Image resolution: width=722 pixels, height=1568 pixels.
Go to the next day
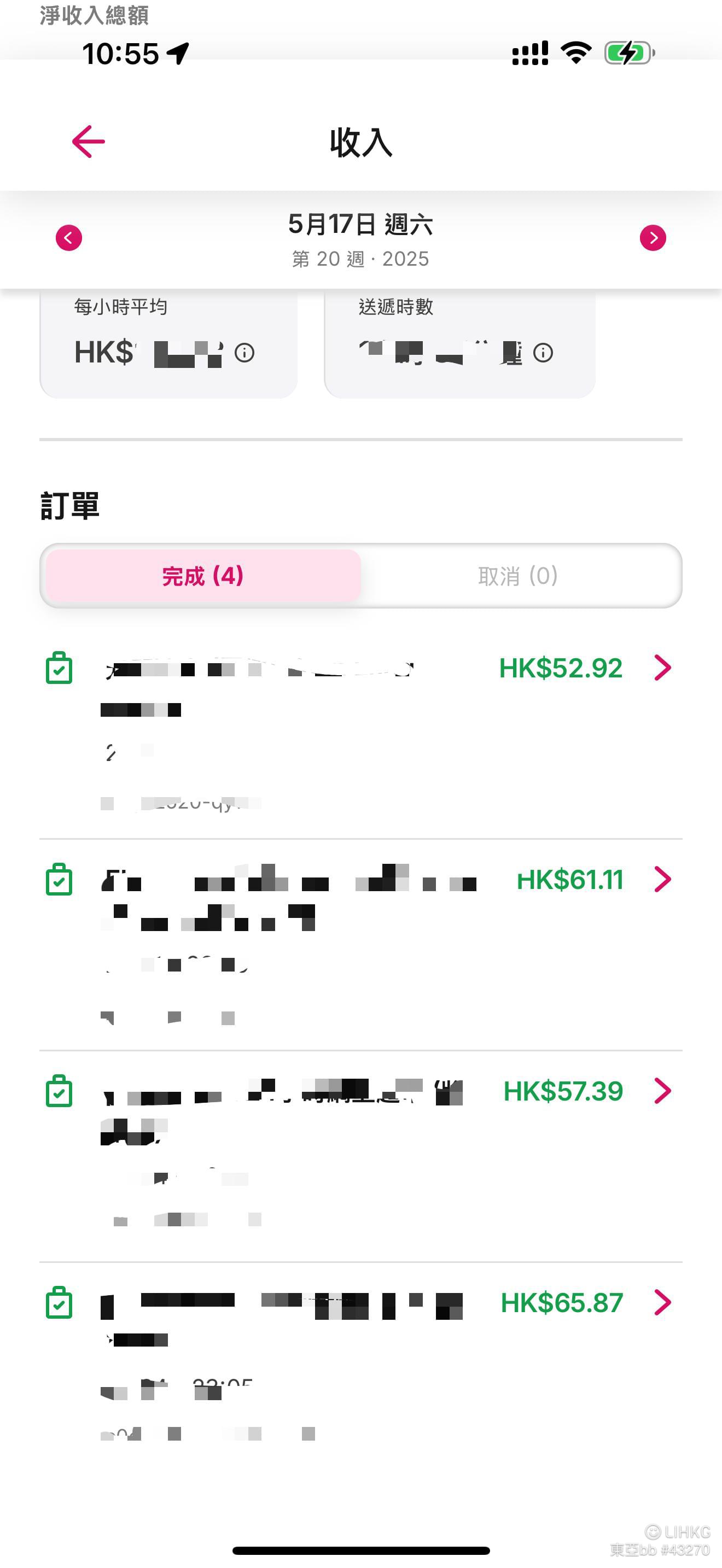point(653,237)
